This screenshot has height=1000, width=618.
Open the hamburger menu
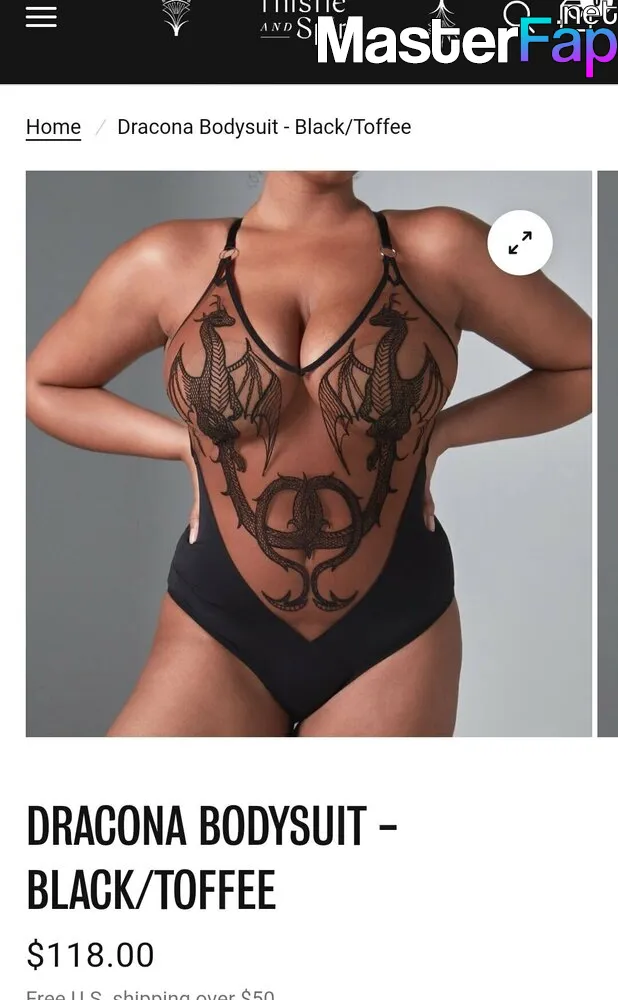(41, 17)
